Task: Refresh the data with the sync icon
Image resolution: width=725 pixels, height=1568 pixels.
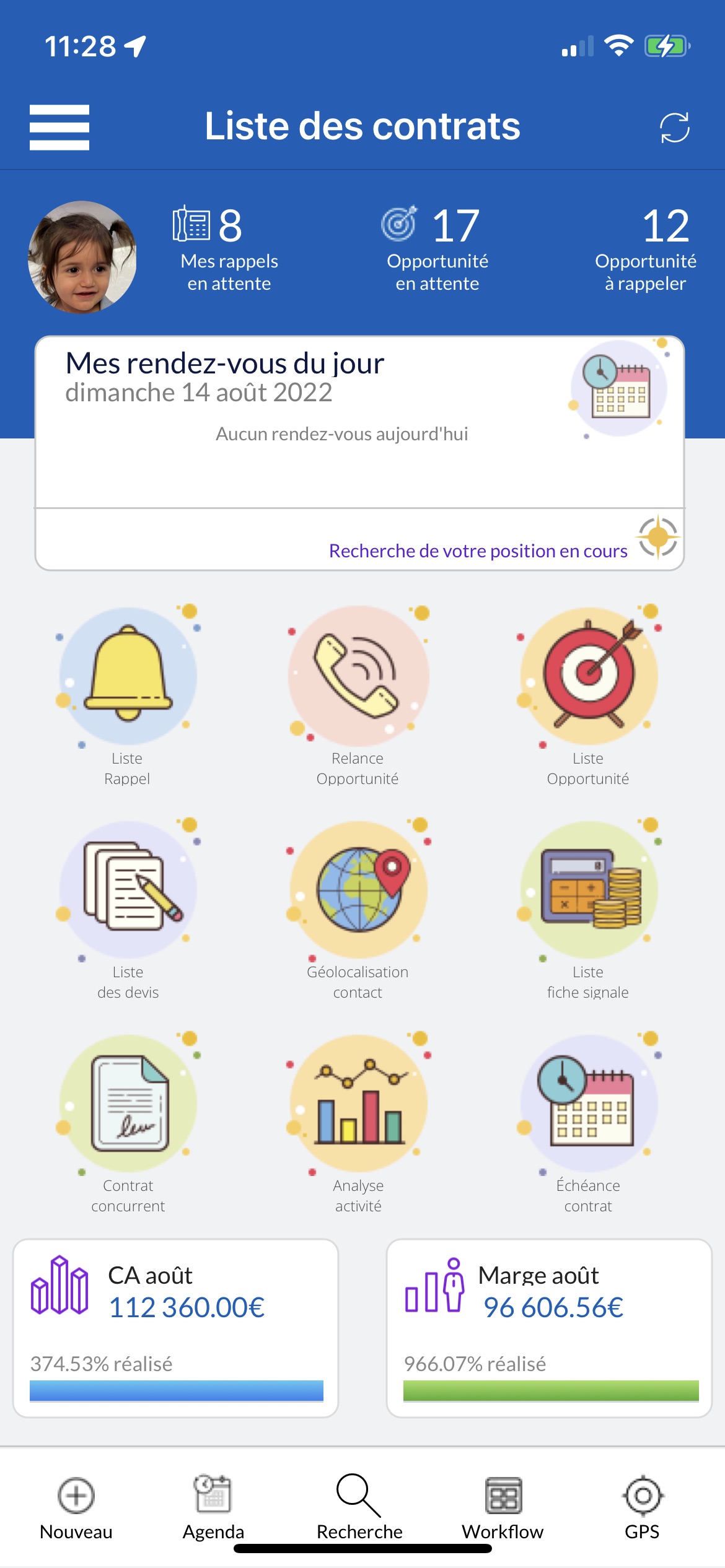Action: point(674,128)
